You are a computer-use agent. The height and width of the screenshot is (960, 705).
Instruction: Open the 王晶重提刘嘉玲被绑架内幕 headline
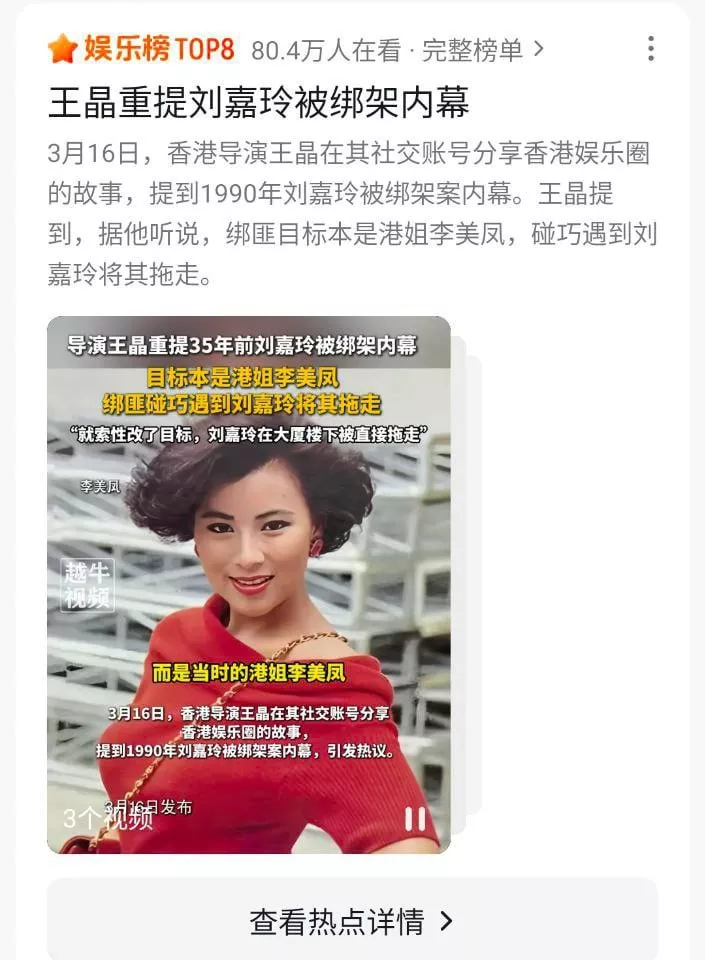(x=258, y=102)
